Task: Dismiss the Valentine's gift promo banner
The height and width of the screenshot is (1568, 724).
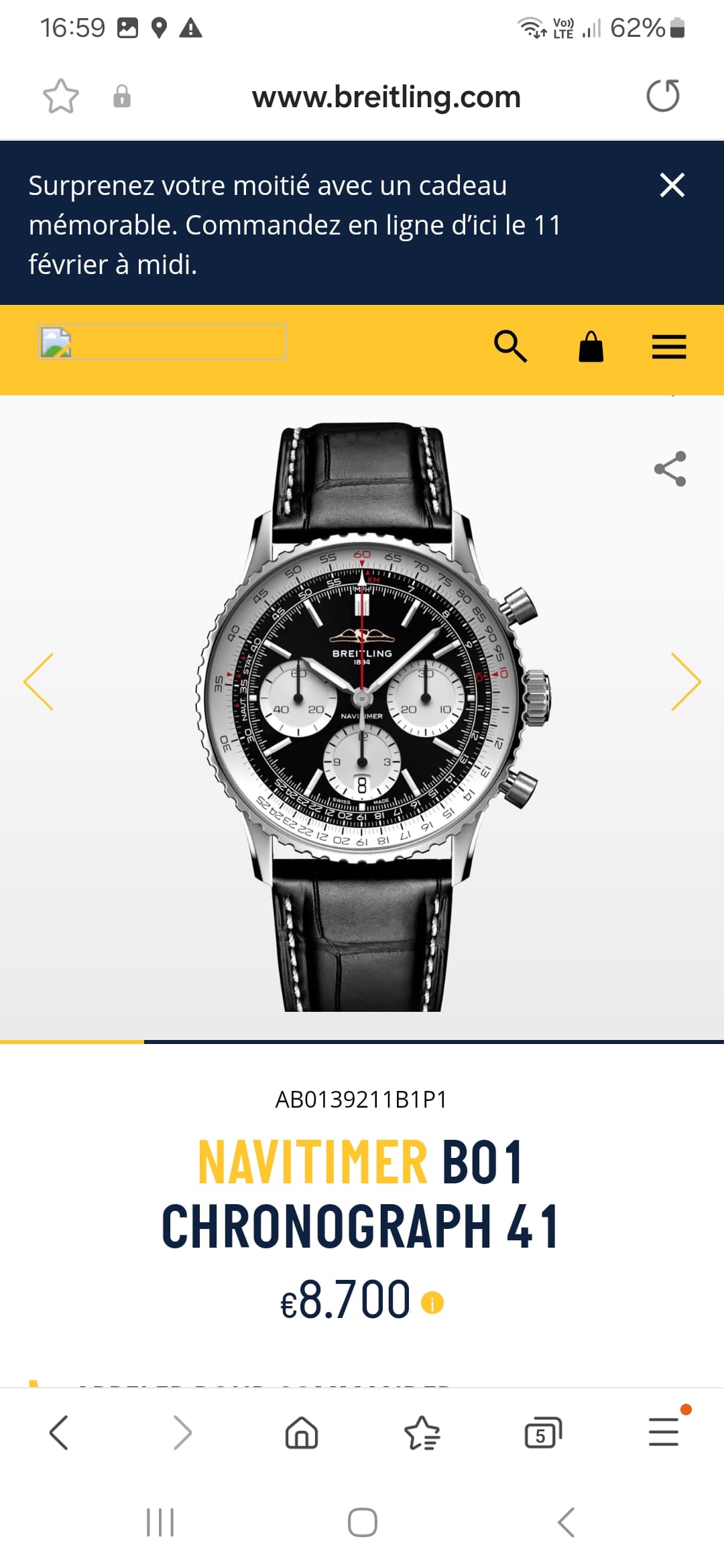Action: coord(672,186)
